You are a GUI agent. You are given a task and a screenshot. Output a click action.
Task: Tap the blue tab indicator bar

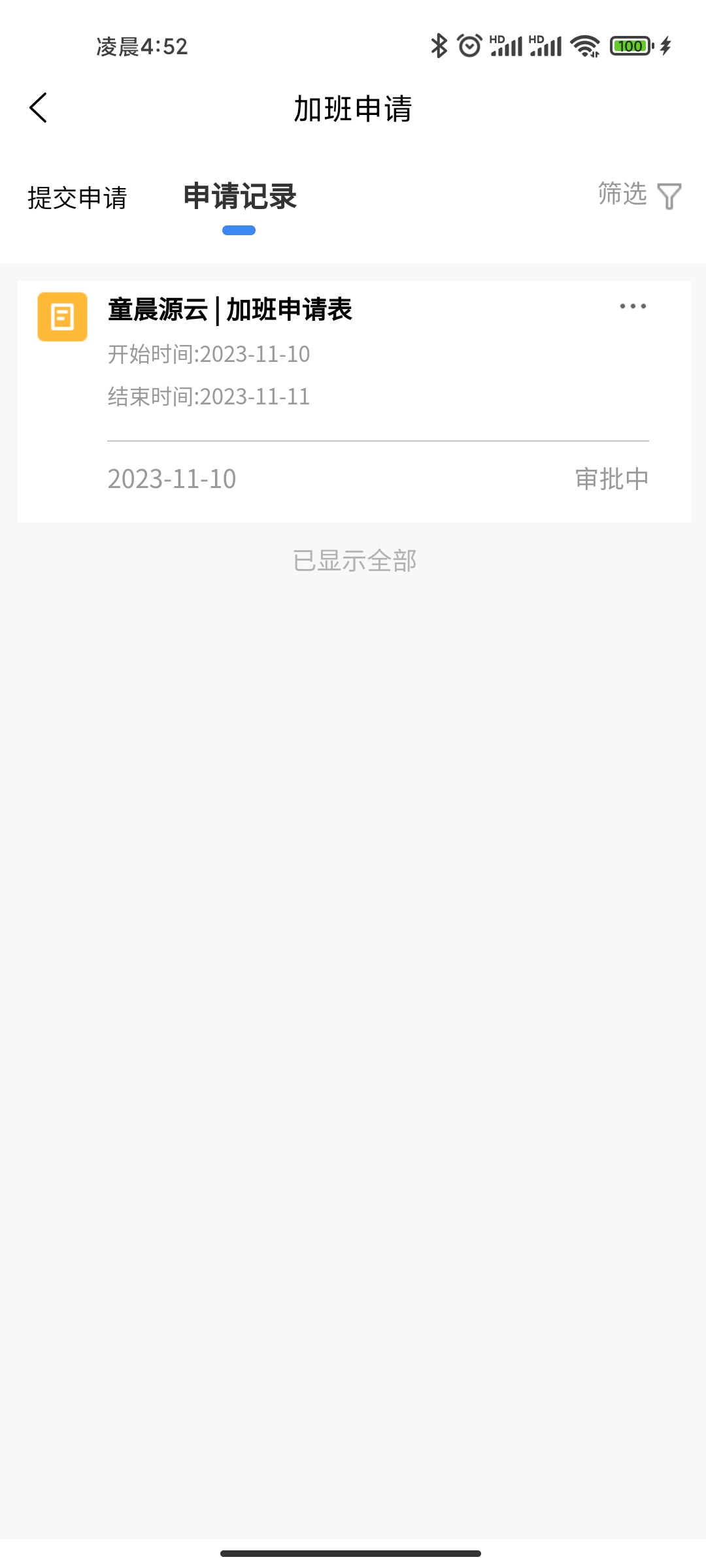point(239,229)
